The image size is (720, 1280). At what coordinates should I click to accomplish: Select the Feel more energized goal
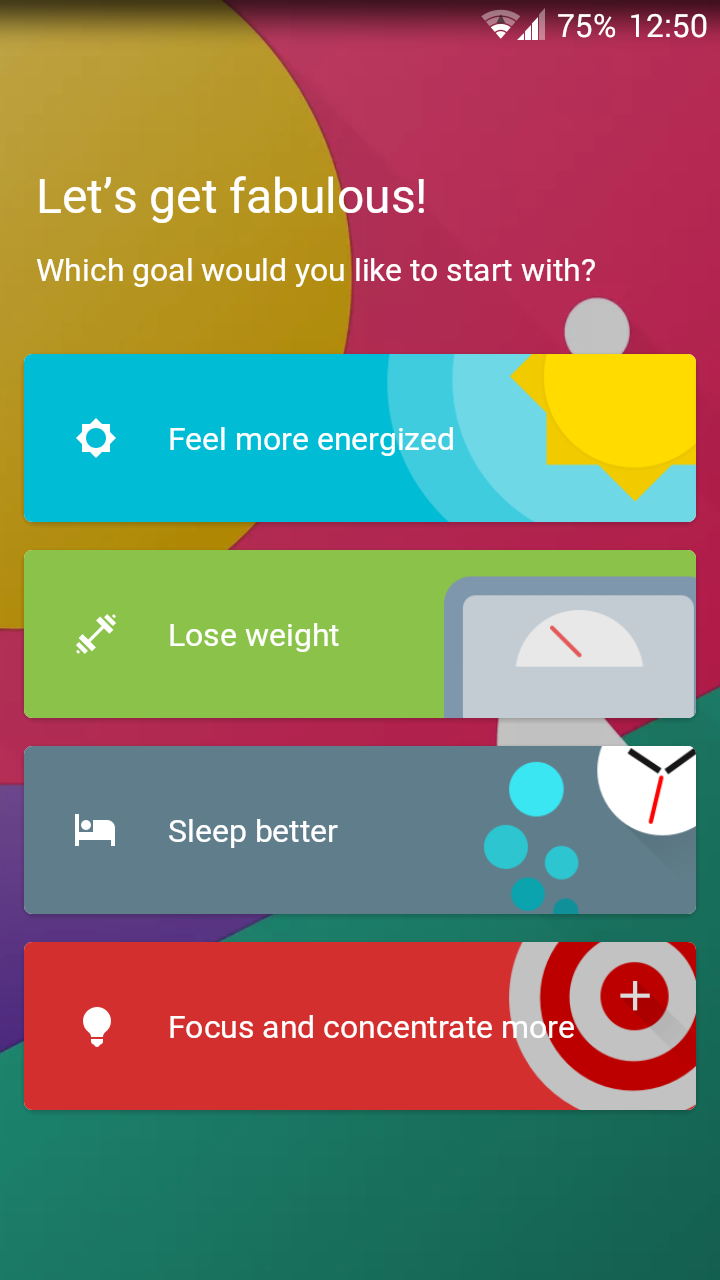(360, 438)
